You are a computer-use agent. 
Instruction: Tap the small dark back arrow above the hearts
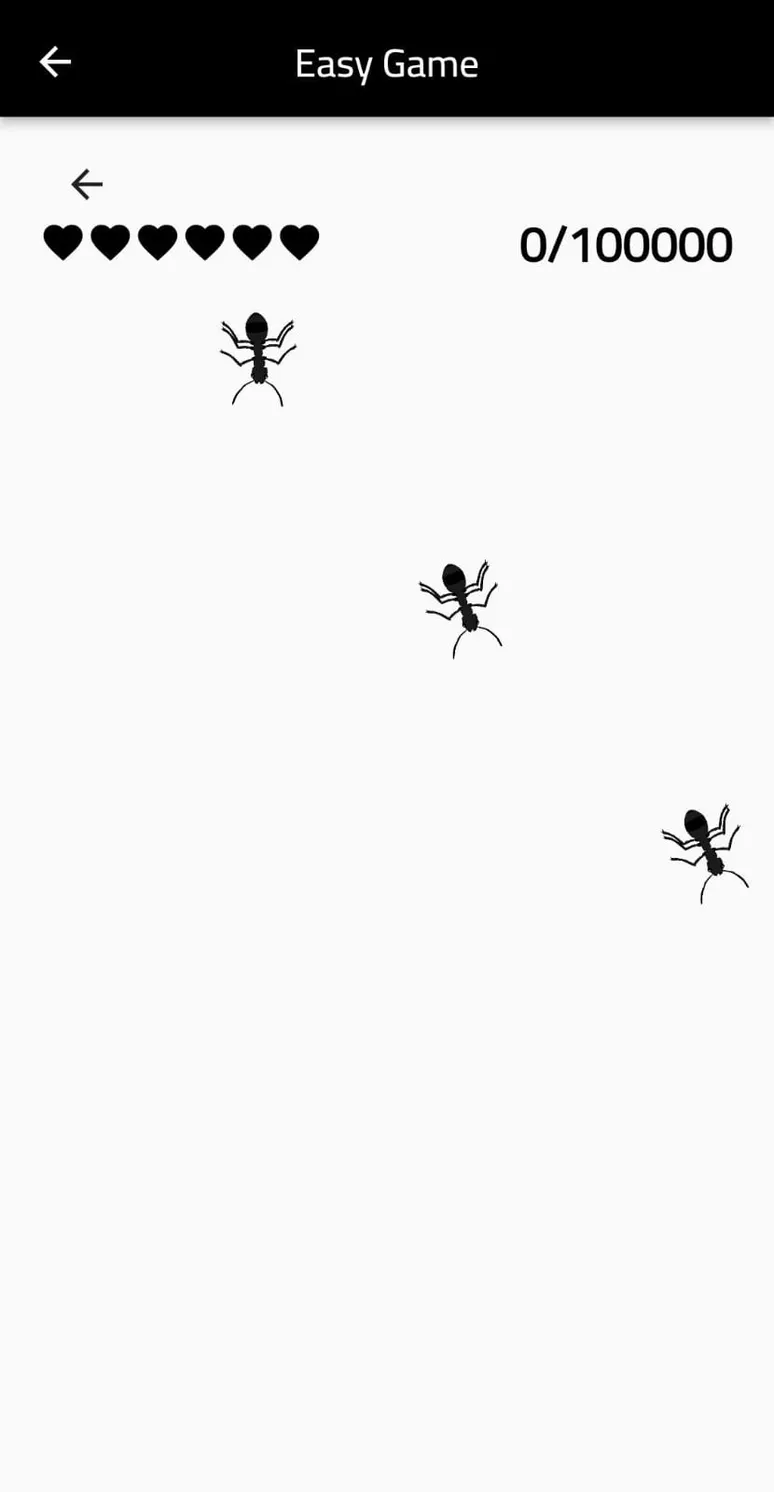[x=87, y=184]
